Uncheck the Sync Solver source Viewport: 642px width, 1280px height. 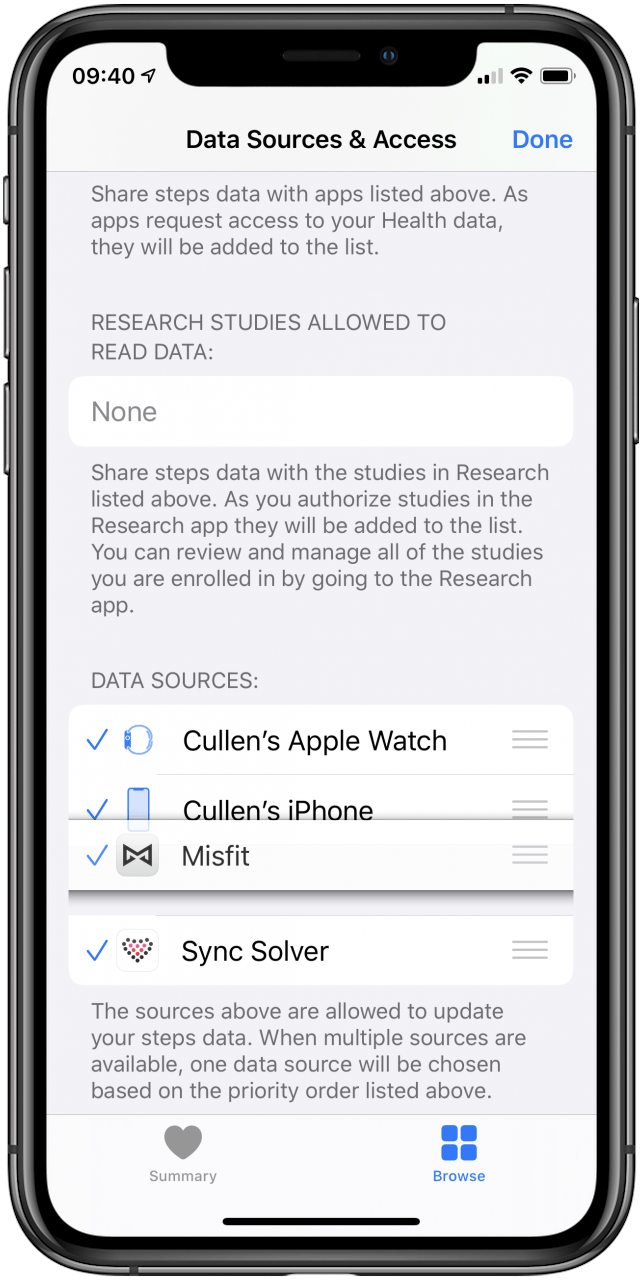click(97, 950)
